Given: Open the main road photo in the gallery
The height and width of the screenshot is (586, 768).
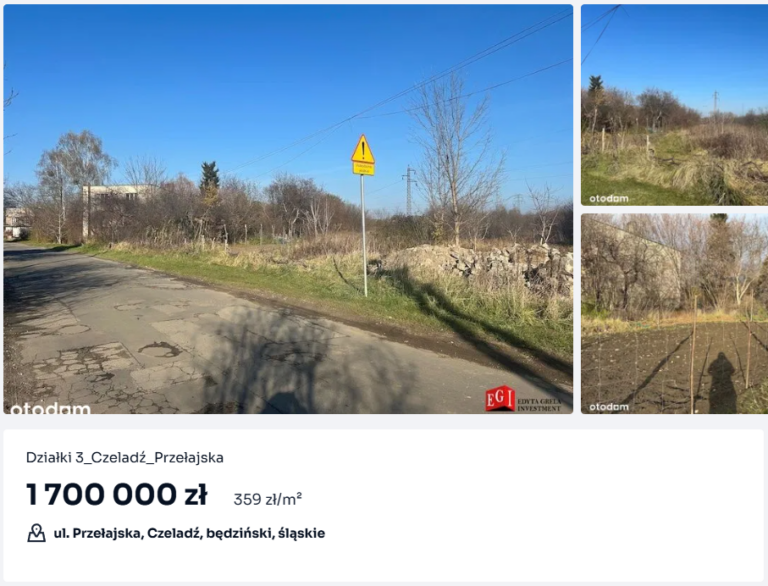Looking at the screenshot, I should (288, 210).
